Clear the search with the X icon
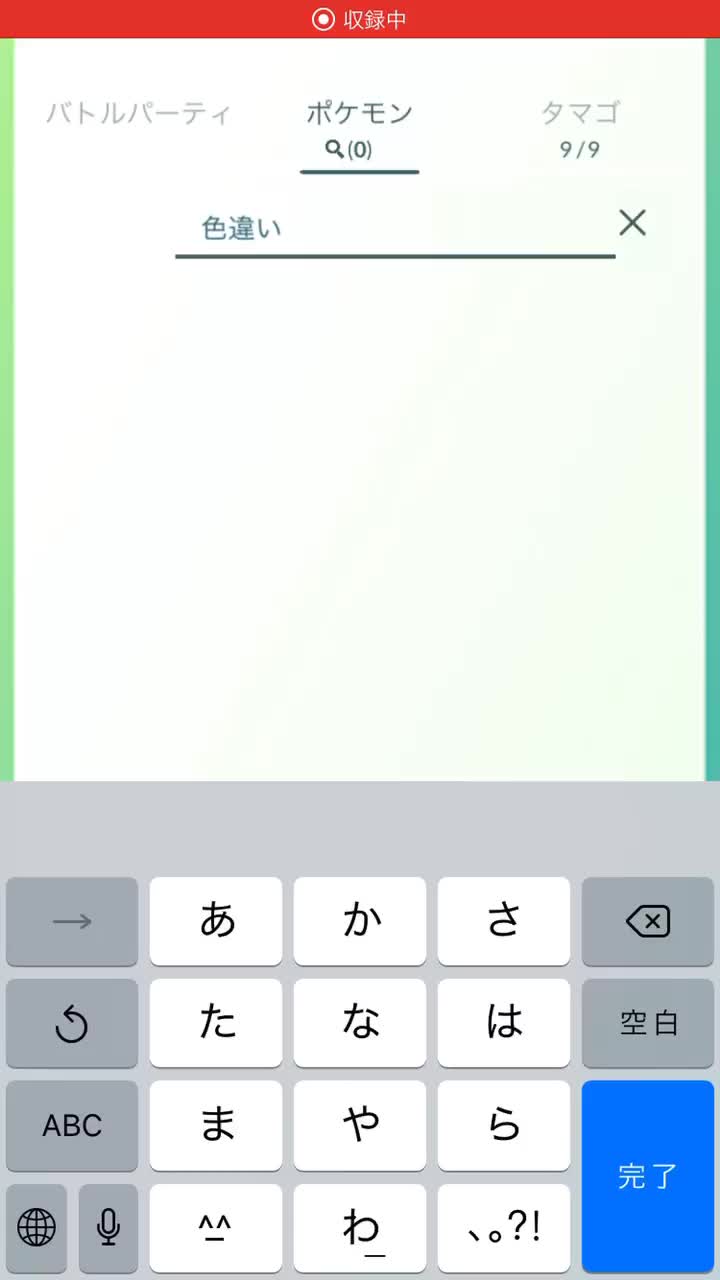720x1280 pixels. pos(632,223)
